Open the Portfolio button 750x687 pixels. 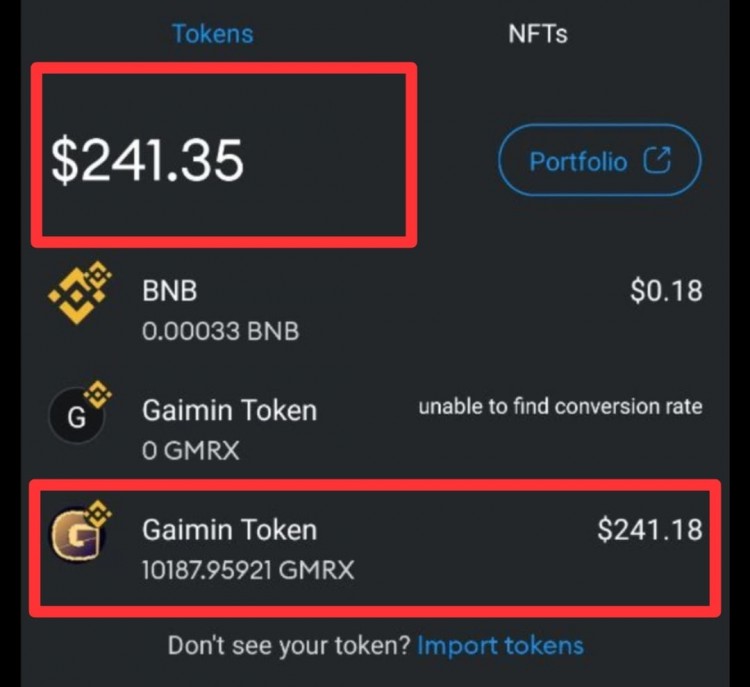(599, 161)
